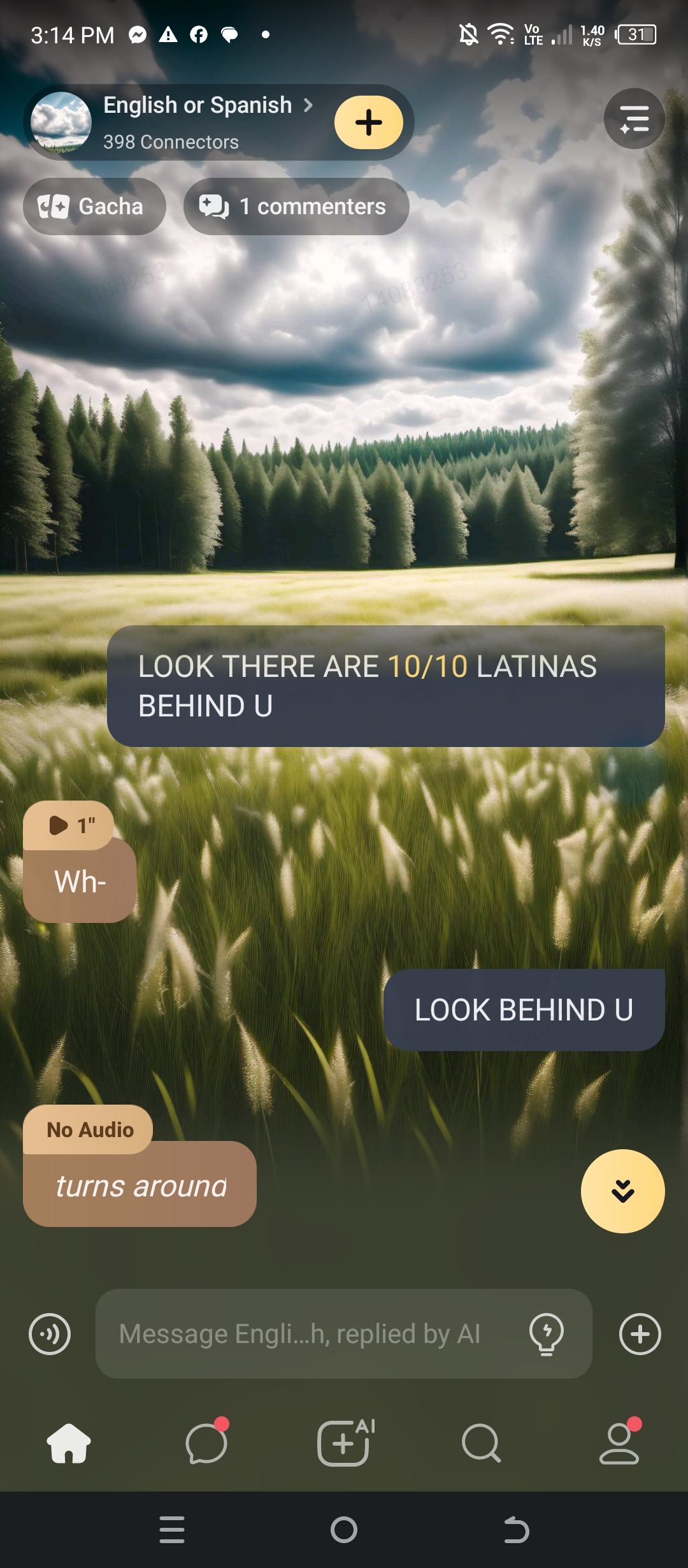Tap the system back button
Viewport: 688px width, 1568px height.
tap(516, 1530)
